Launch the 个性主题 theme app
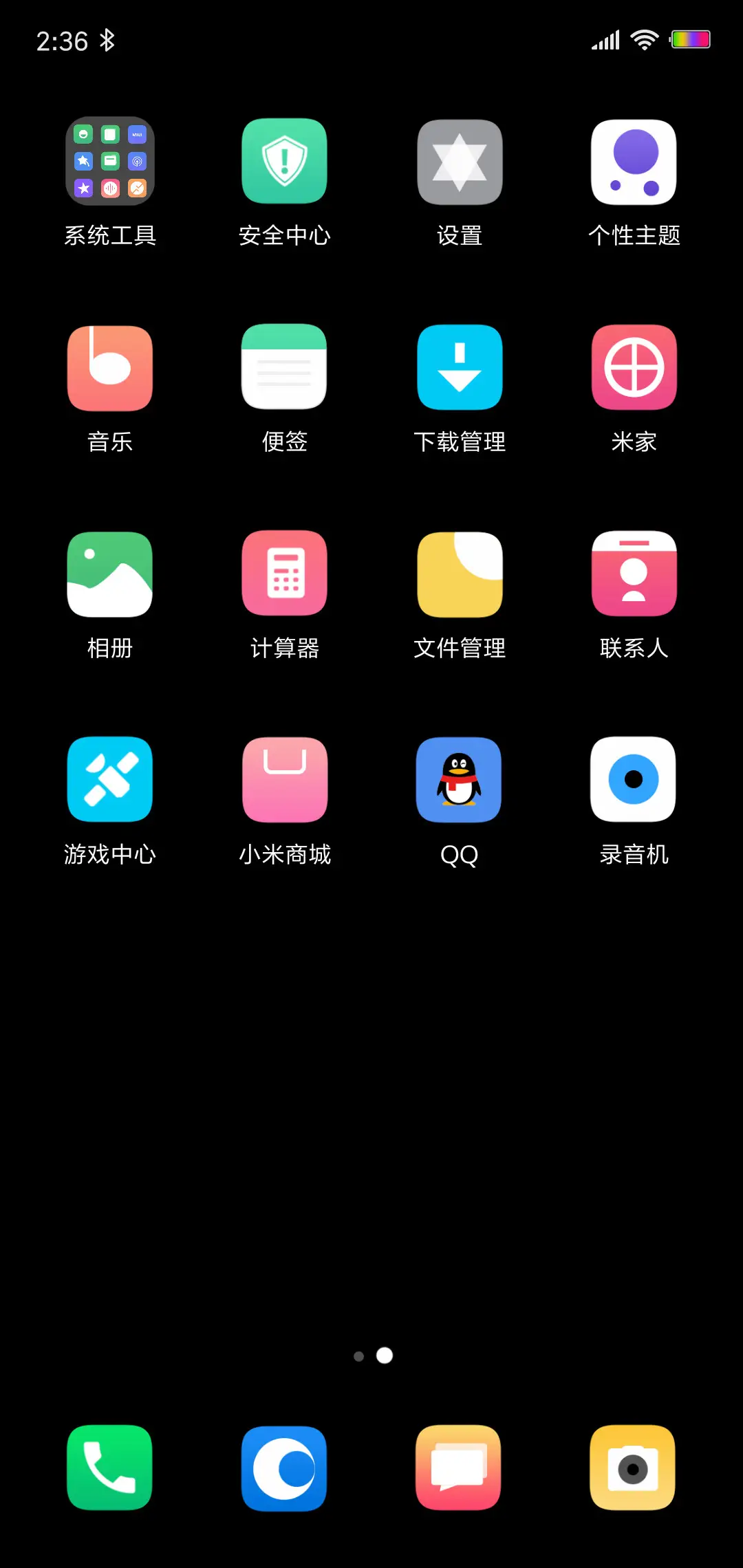The height and width of the screenshot is (1568, 743). pyautogui.click(x=634, y=162)
